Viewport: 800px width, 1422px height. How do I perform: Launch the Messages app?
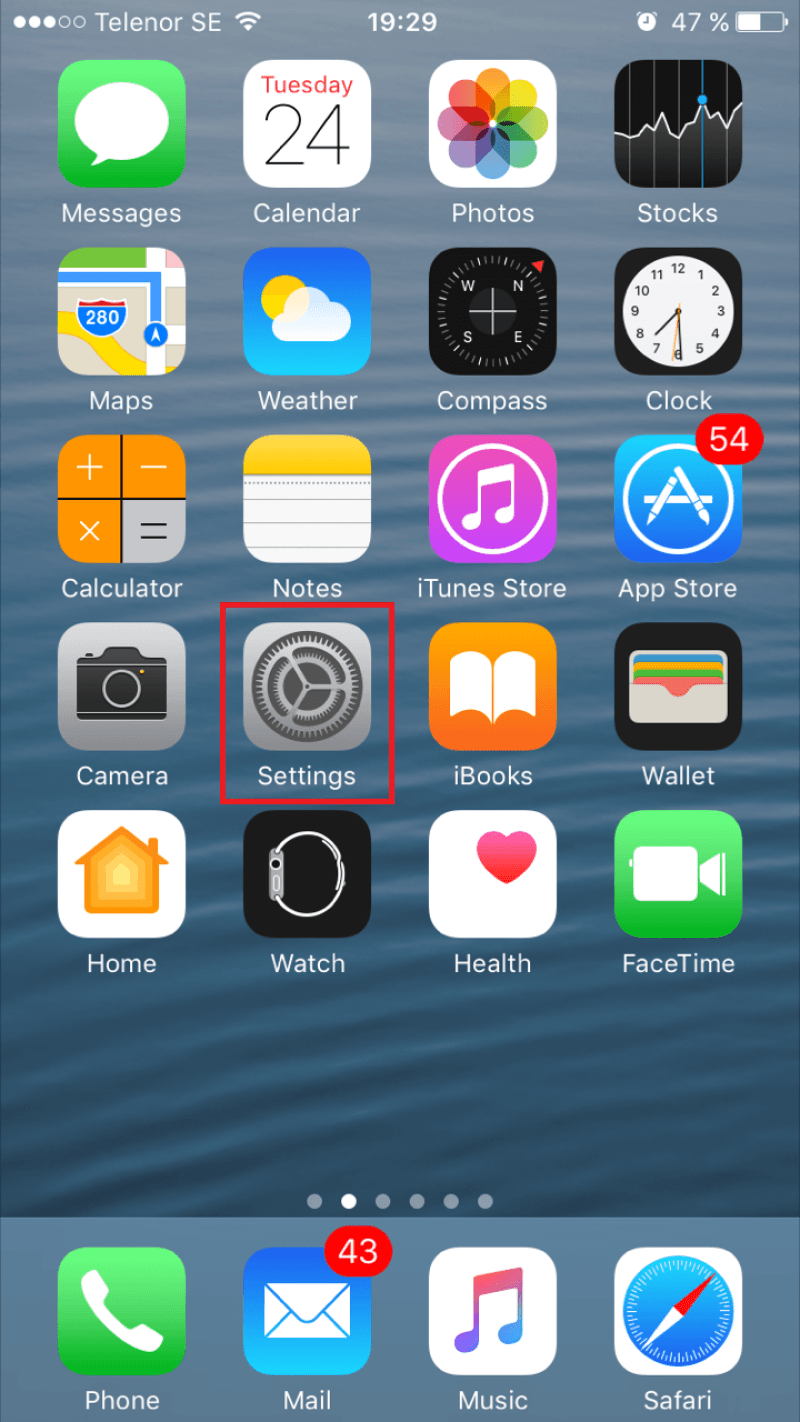point(121,124)
